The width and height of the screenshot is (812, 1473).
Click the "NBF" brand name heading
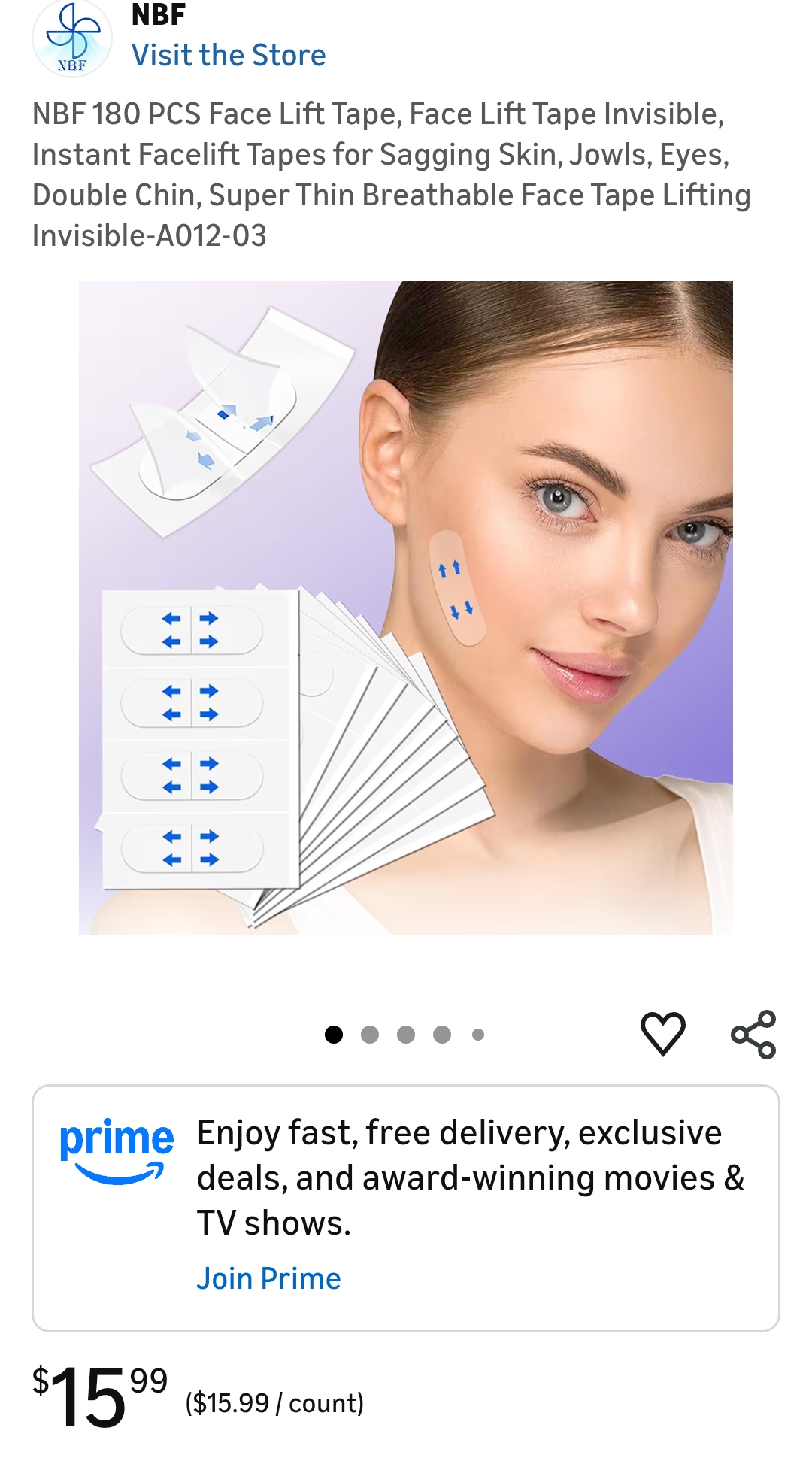[x=157, y=13]
